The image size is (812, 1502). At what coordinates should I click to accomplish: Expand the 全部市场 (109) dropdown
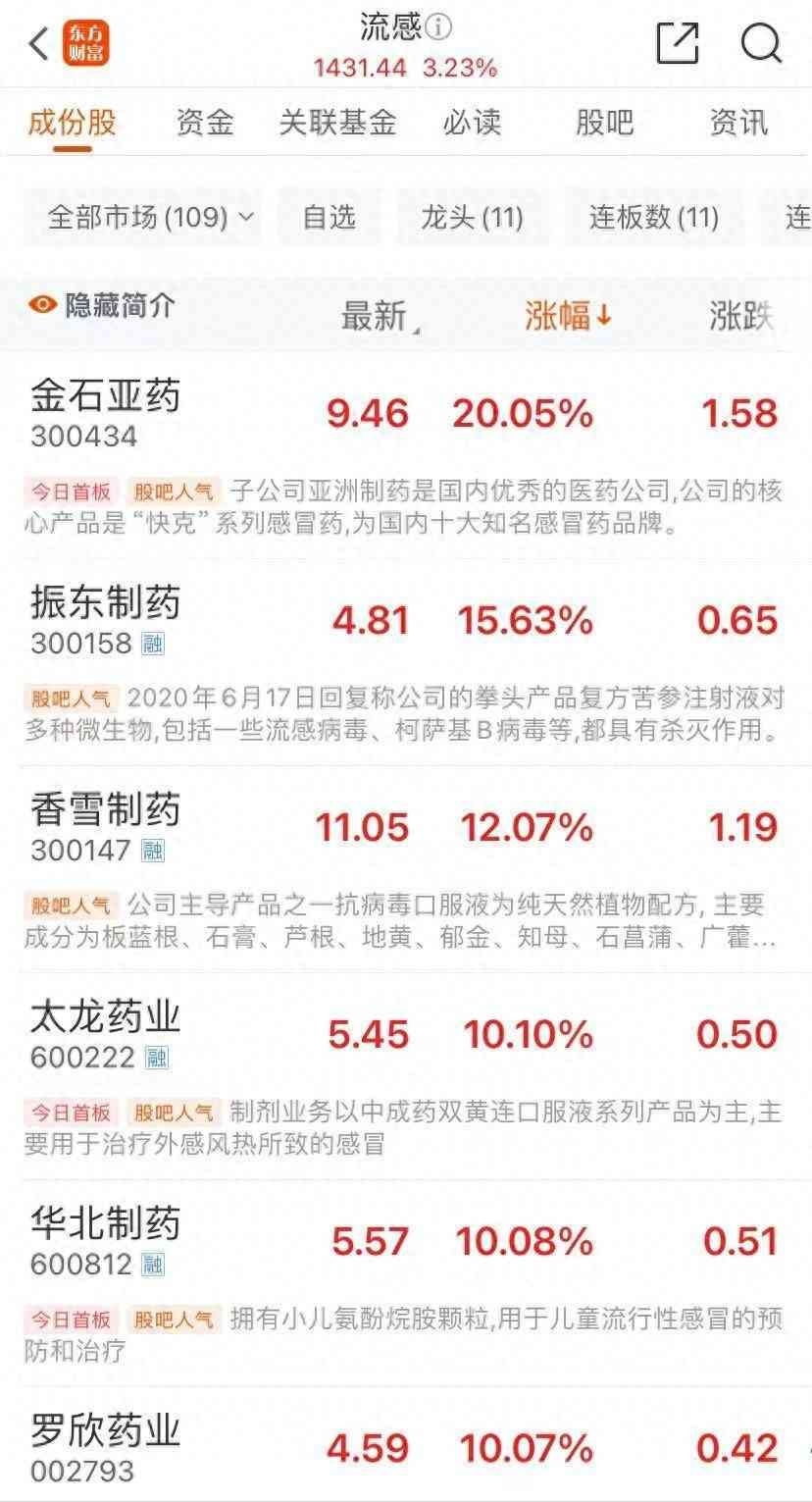(150, 217)
